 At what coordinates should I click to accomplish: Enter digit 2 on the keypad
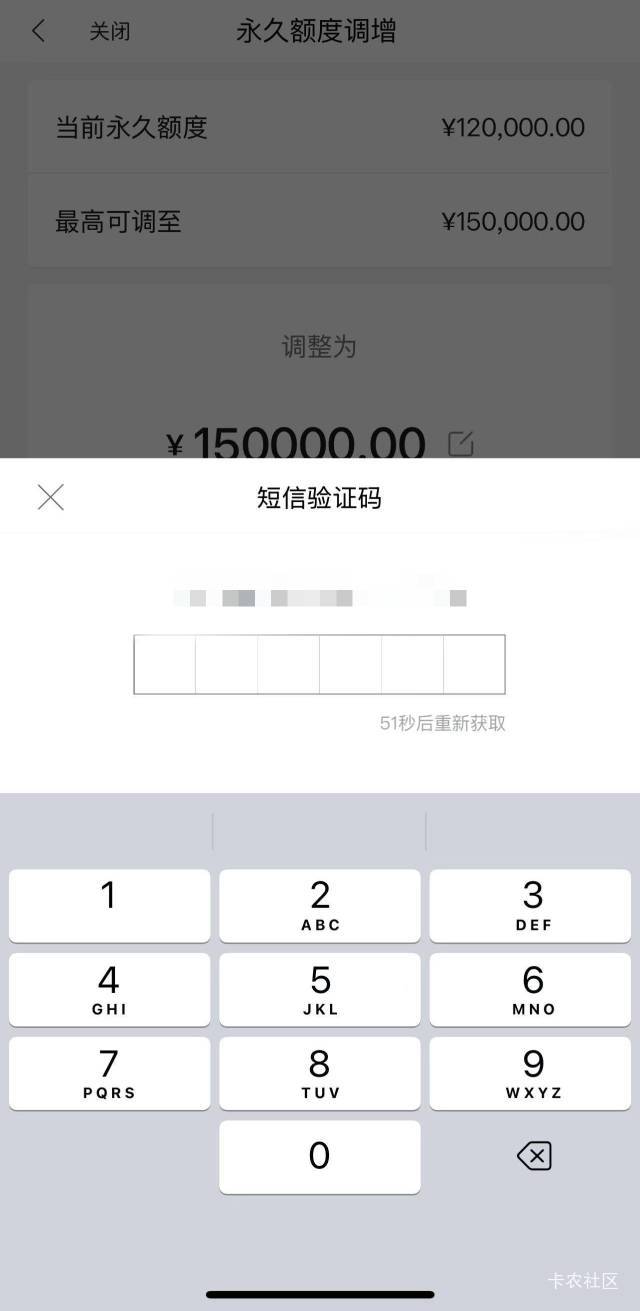pyautogui.click(x=320, y=905)
